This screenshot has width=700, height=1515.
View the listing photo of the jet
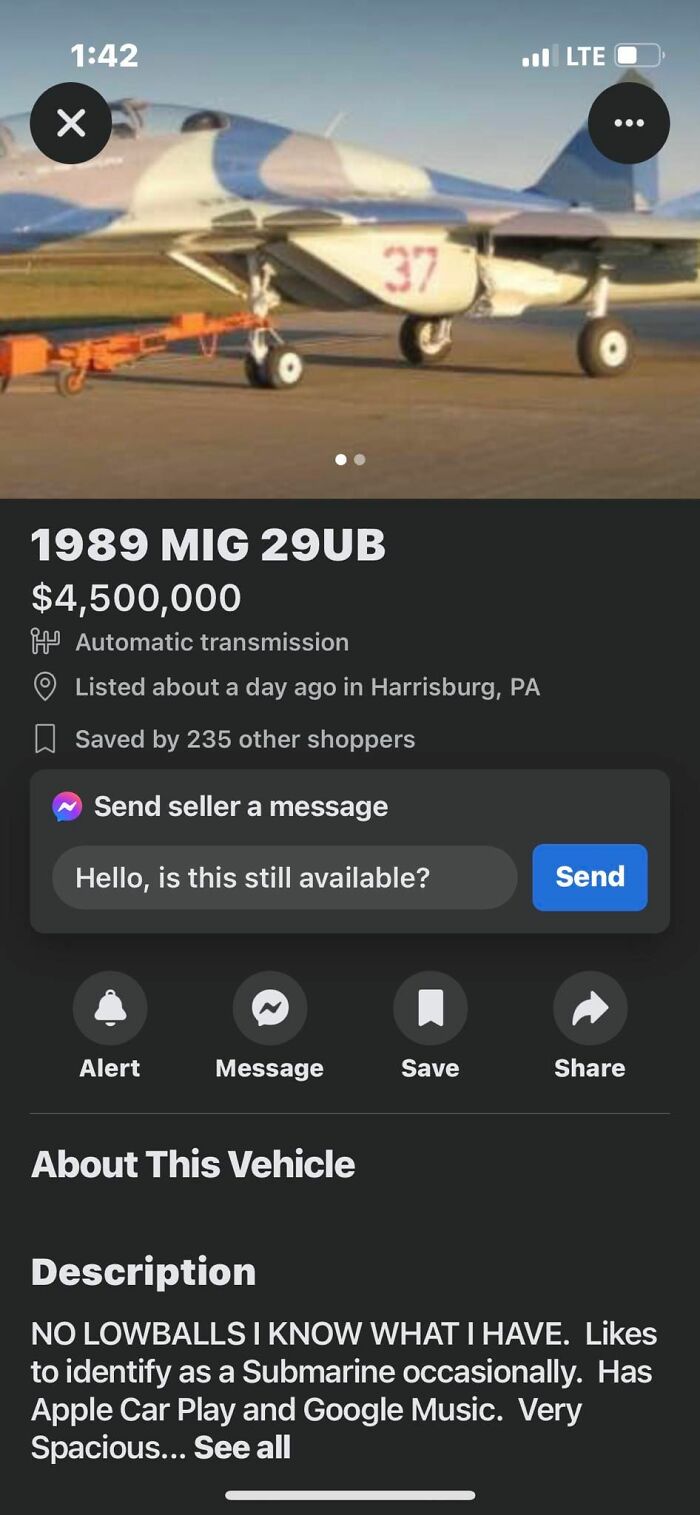(350, 300)
